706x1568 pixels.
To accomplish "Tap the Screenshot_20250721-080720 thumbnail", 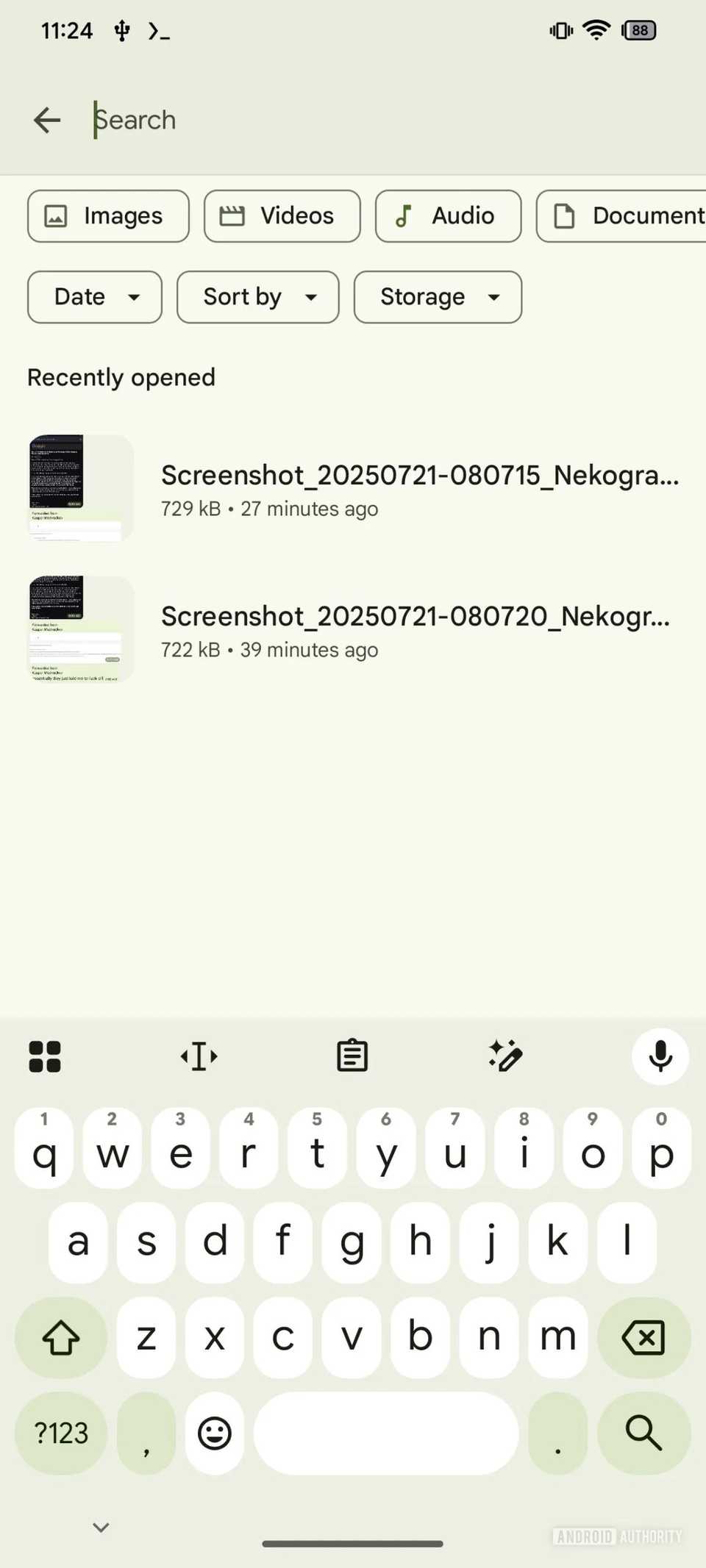I will [x=79, y=629].
